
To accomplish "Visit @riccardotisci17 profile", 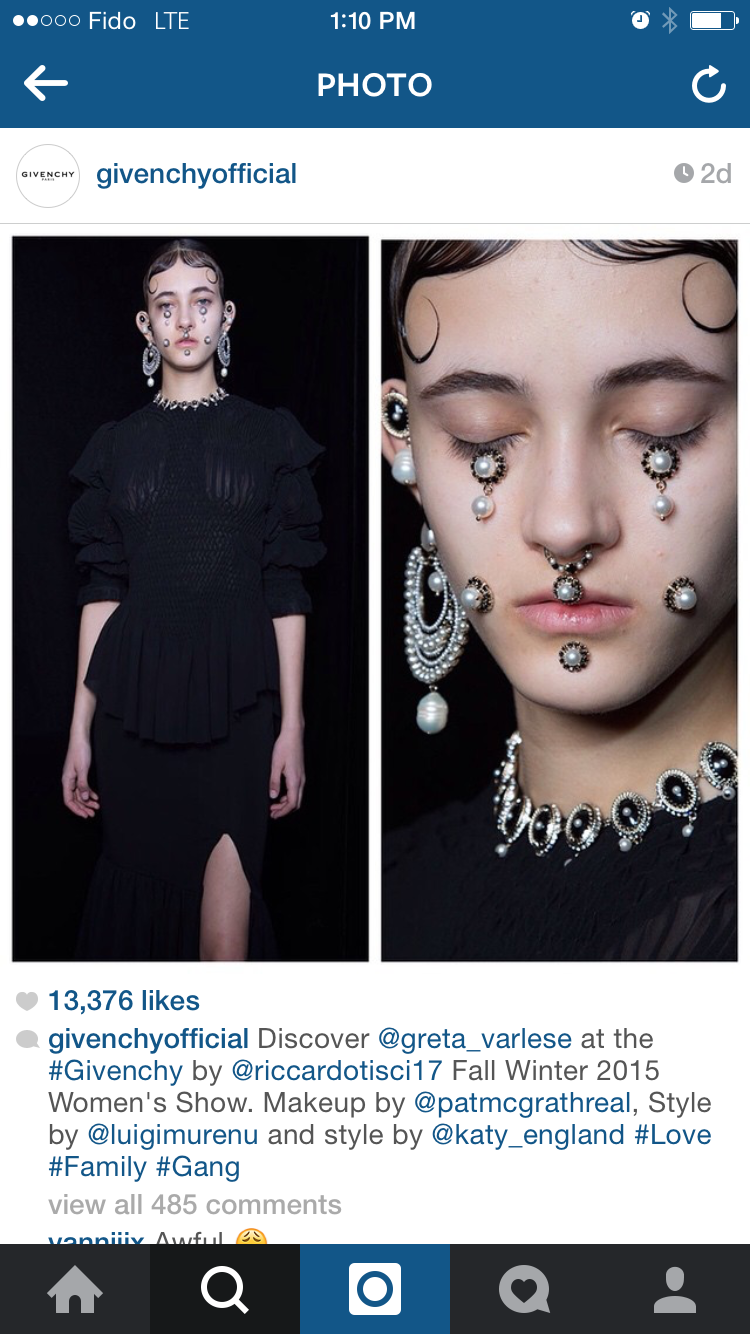I will (x=336, y=1071).
